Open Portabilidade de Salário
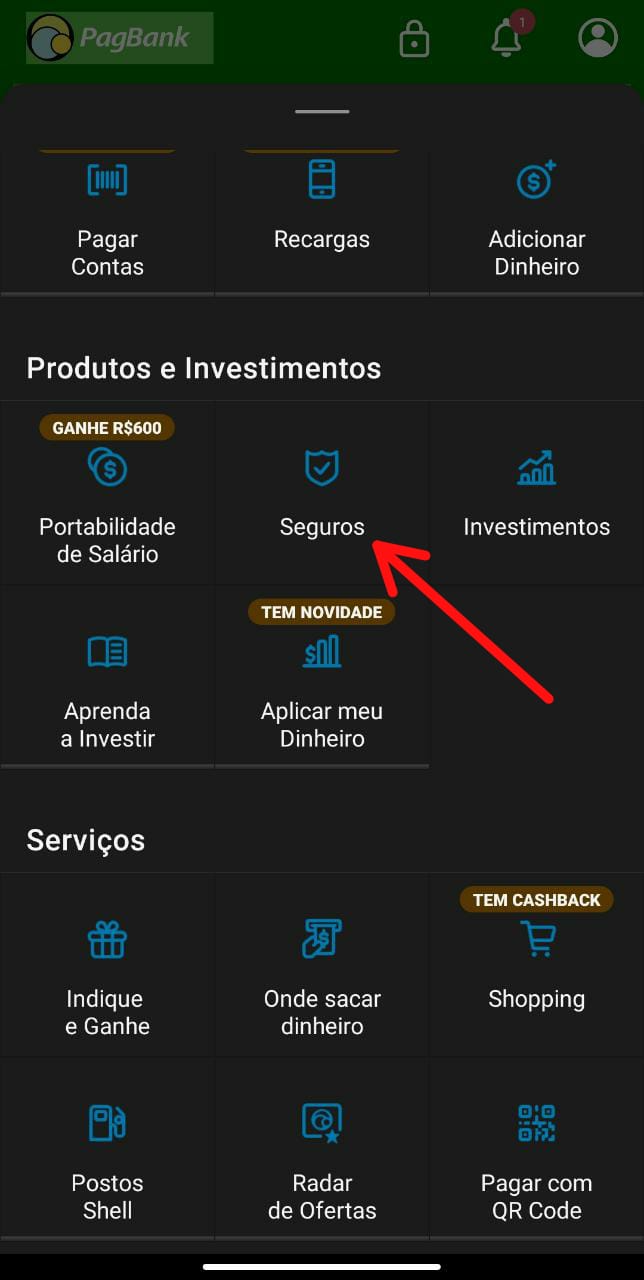Screen dimensions: 644x1280 (107, 498)
